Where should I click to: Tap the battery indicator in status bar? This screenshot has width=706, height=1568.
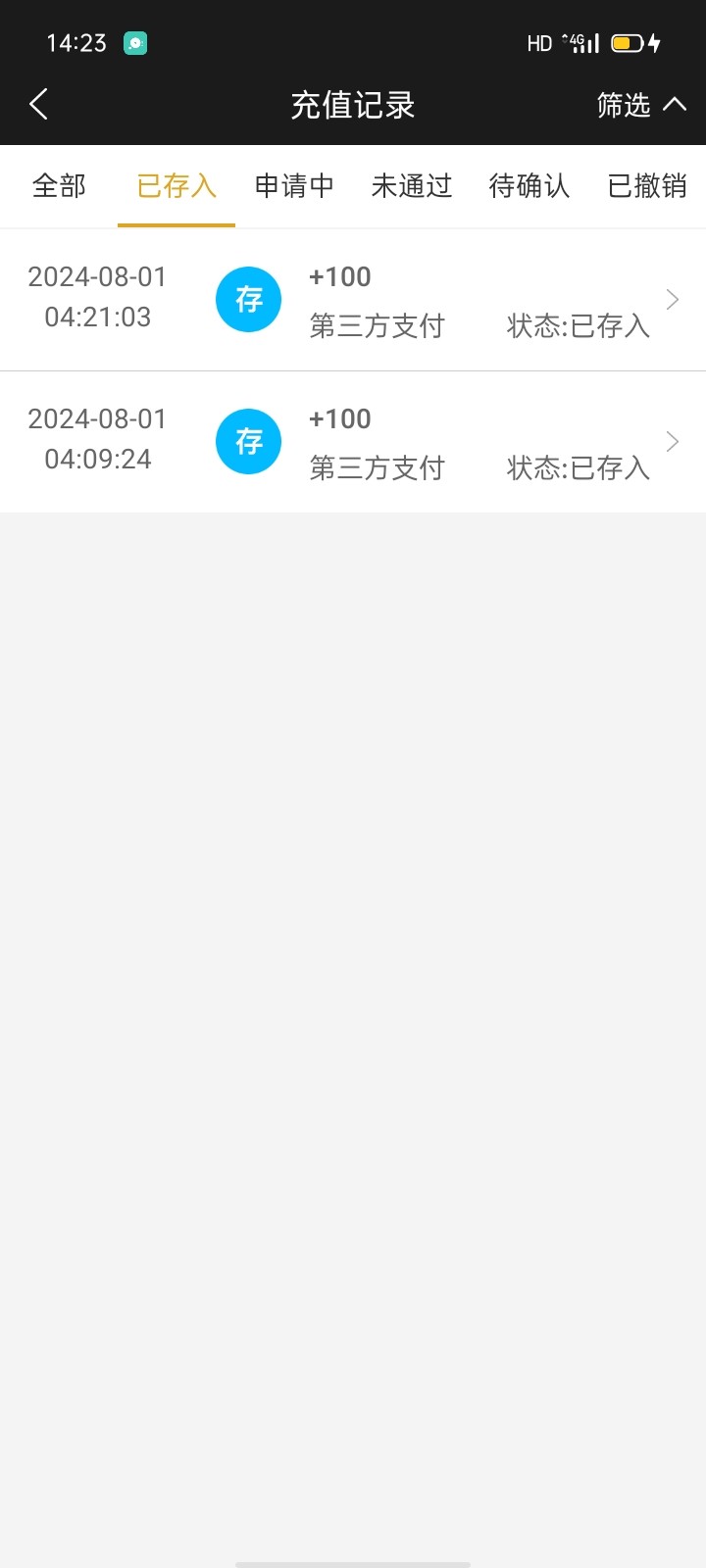pyautogui.click(x=626, y=43)
